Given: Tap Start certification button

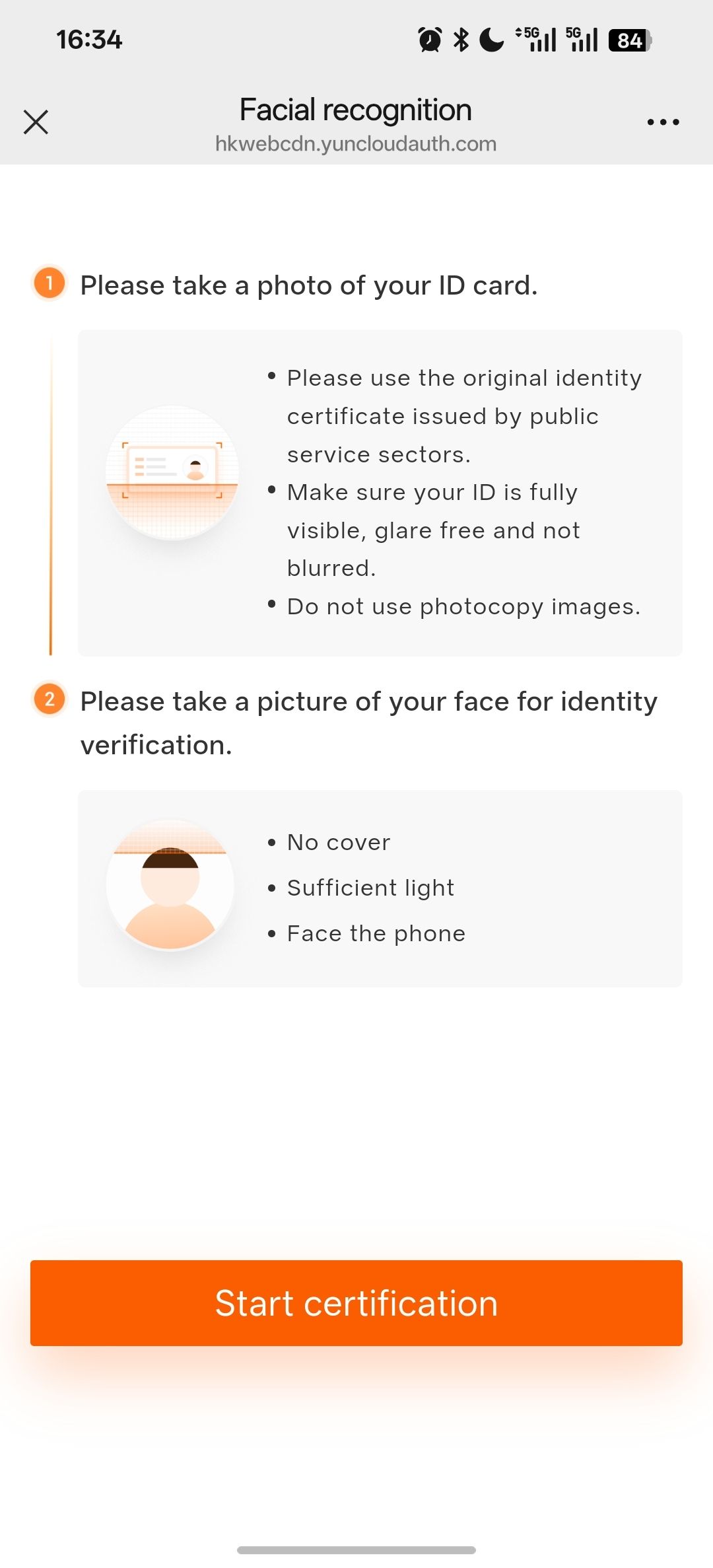Looking at the screenshot, I should [356, 1303].
